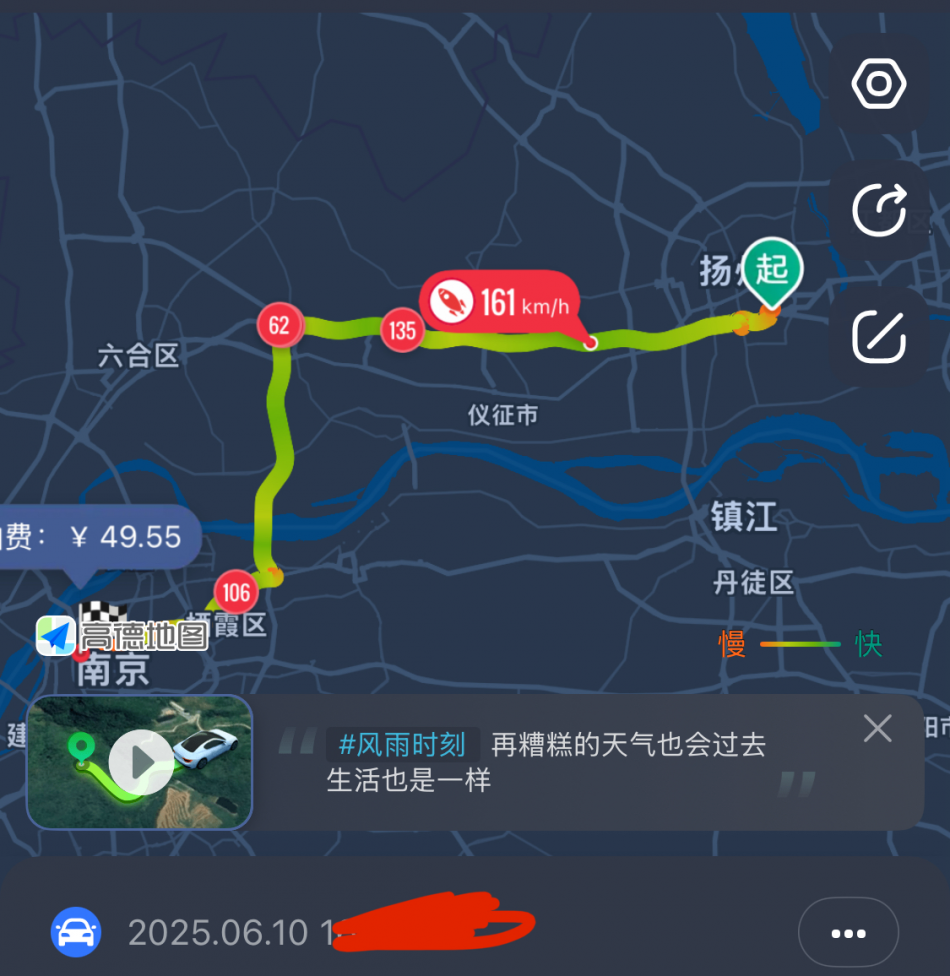Play the track replay video
The height and width of the screenshot is (976, 950).
point(140,762)
